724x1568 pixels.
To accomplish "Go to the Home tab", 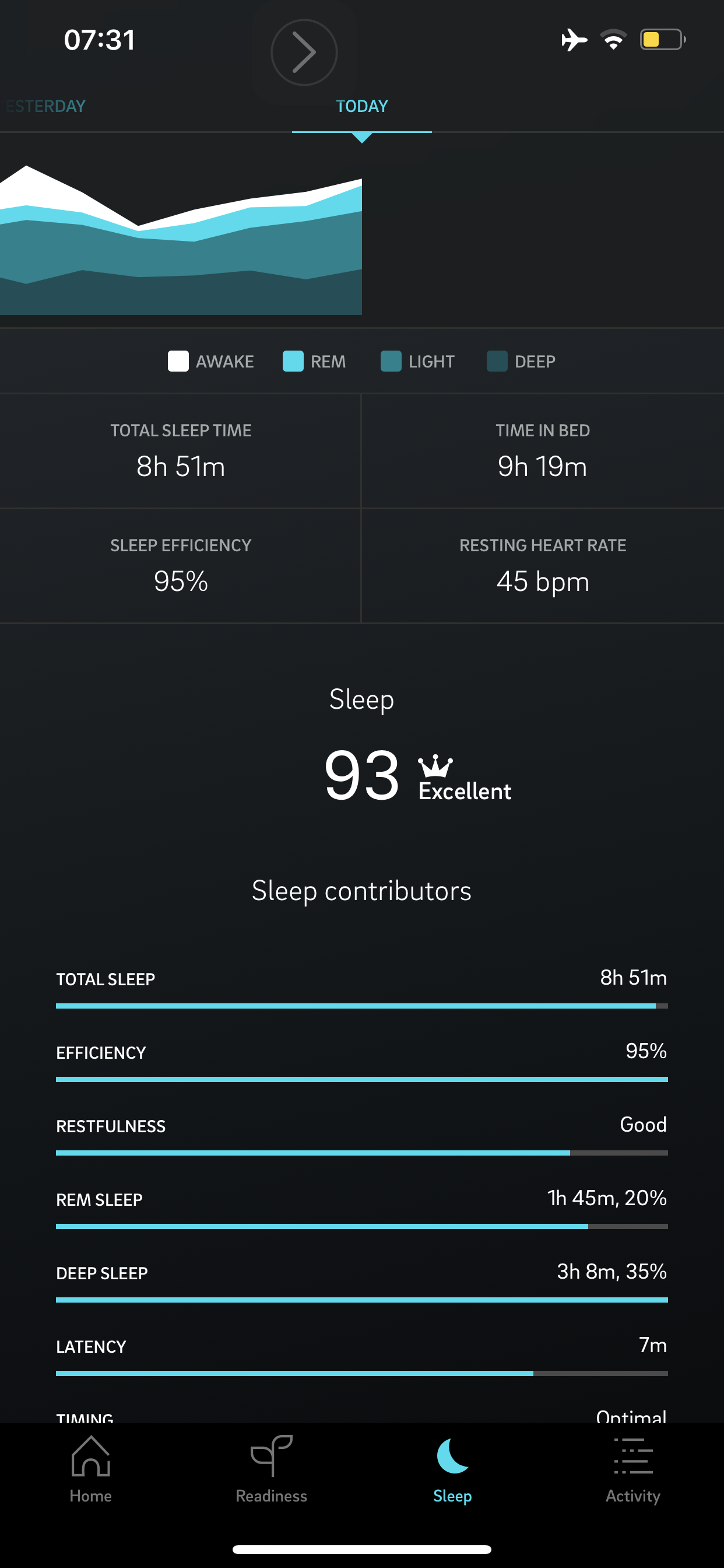I will 91,1469.
